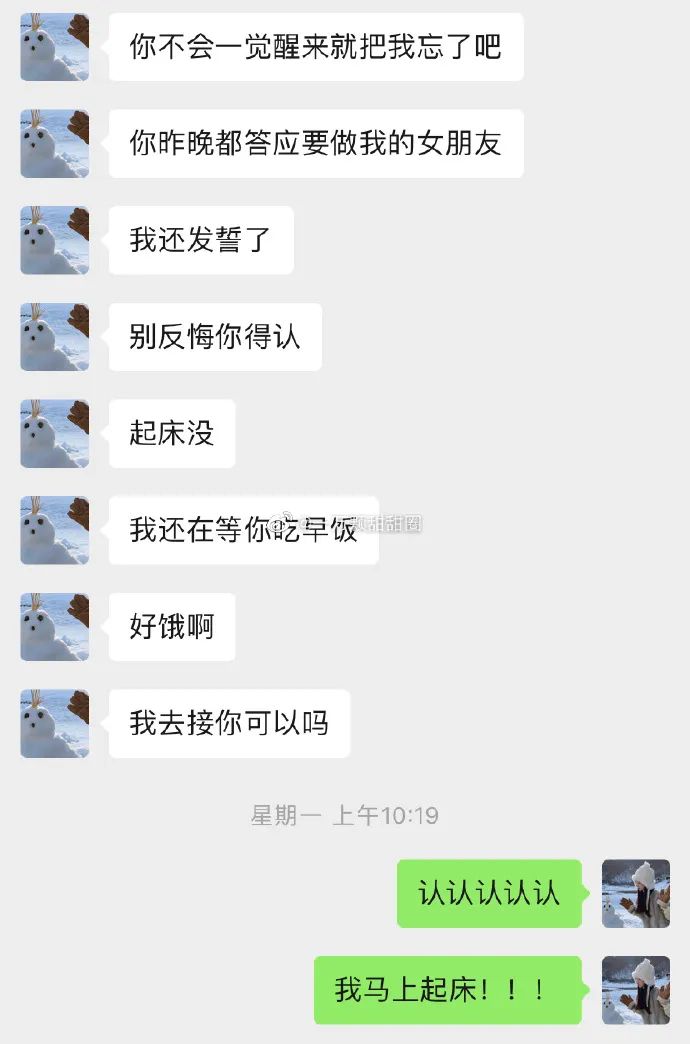Viewport: 690px width, 1044px height.
Task: Open the snowman avatar beside '我去接你可以吗'
Action: point(55,723)
